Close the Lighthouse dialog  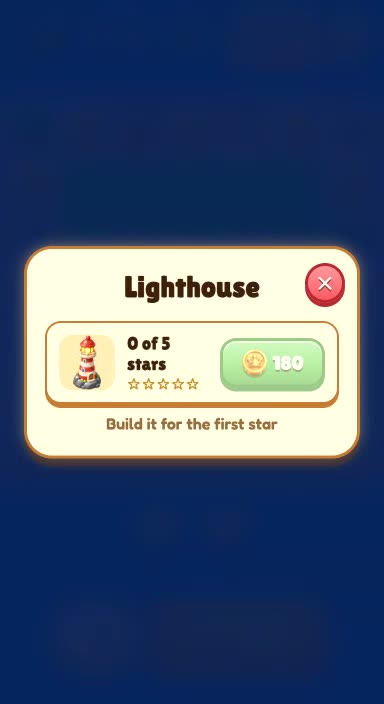click(325, 284)
